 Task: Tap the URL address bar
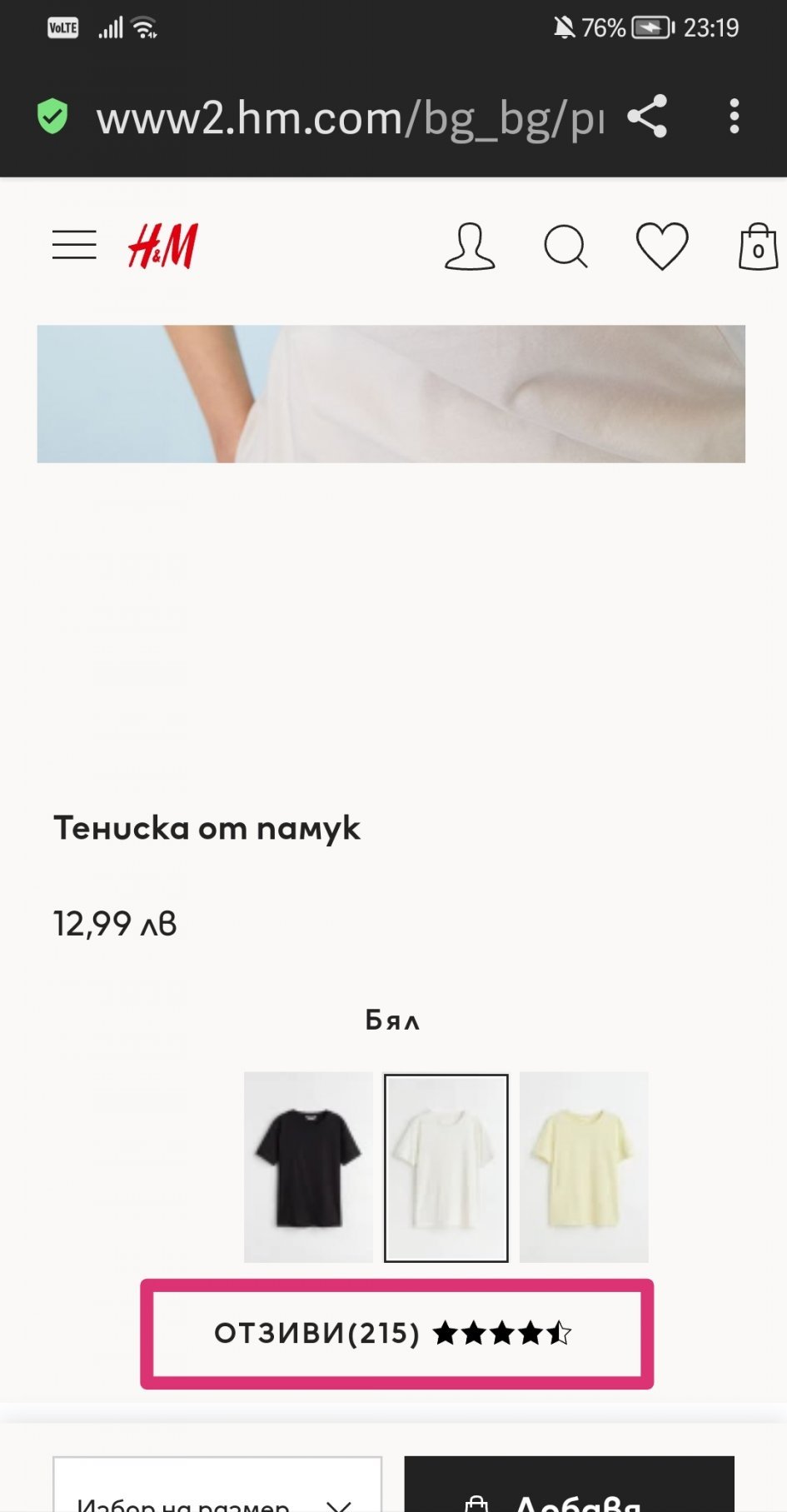coord(350,117)
